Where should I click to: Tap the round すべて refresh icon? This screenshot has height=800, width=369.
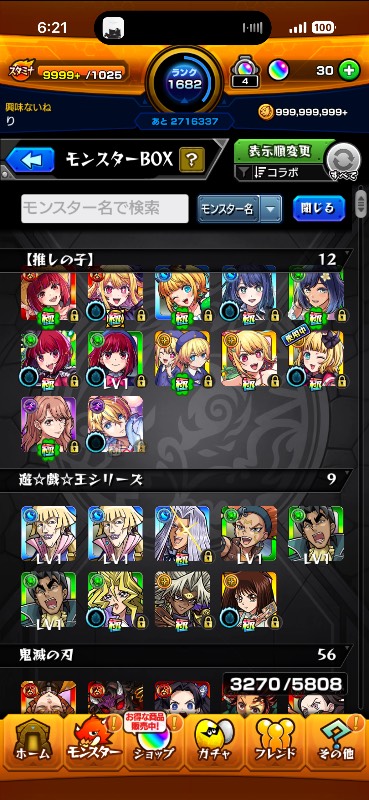point(343,161)
